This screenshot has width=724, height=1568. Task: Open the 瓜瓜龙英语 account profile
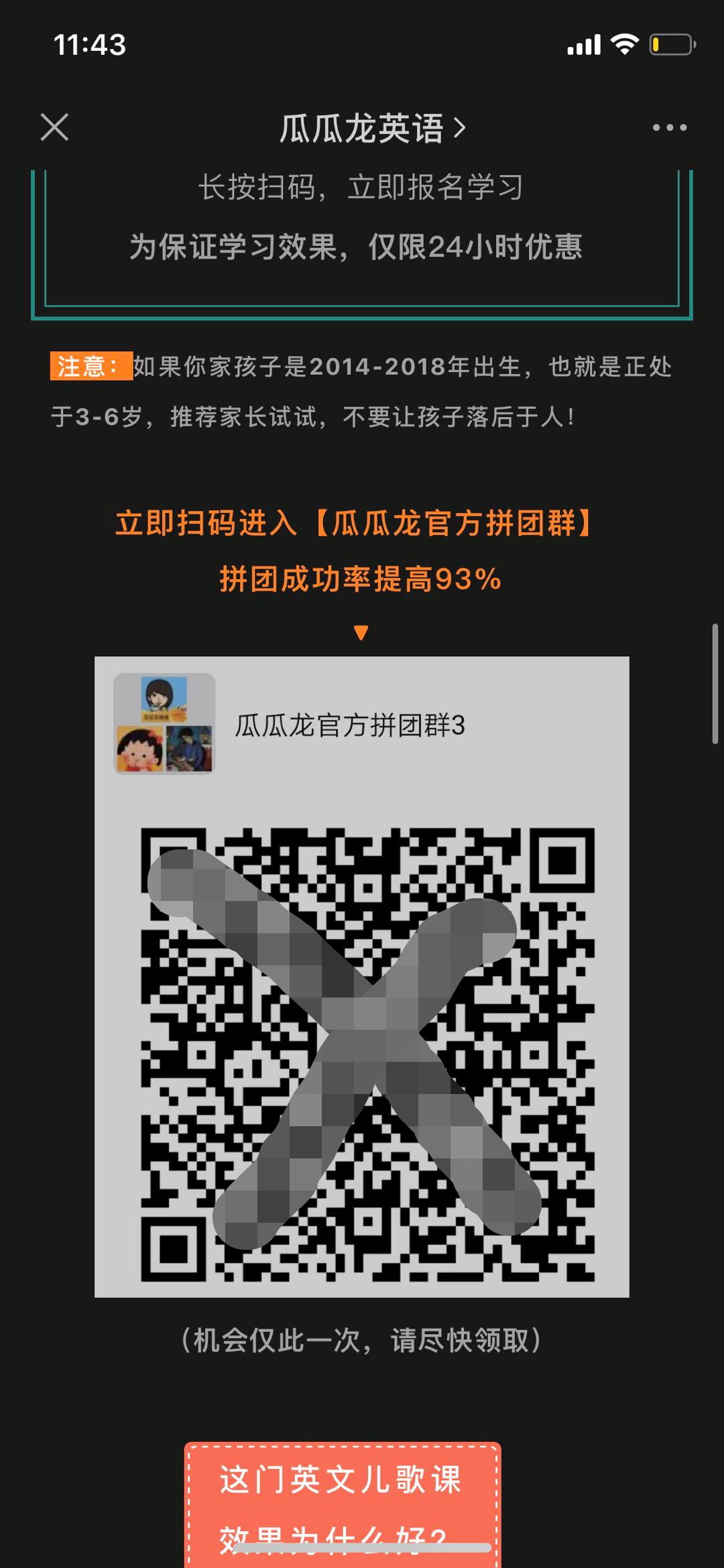click(371, 128)
